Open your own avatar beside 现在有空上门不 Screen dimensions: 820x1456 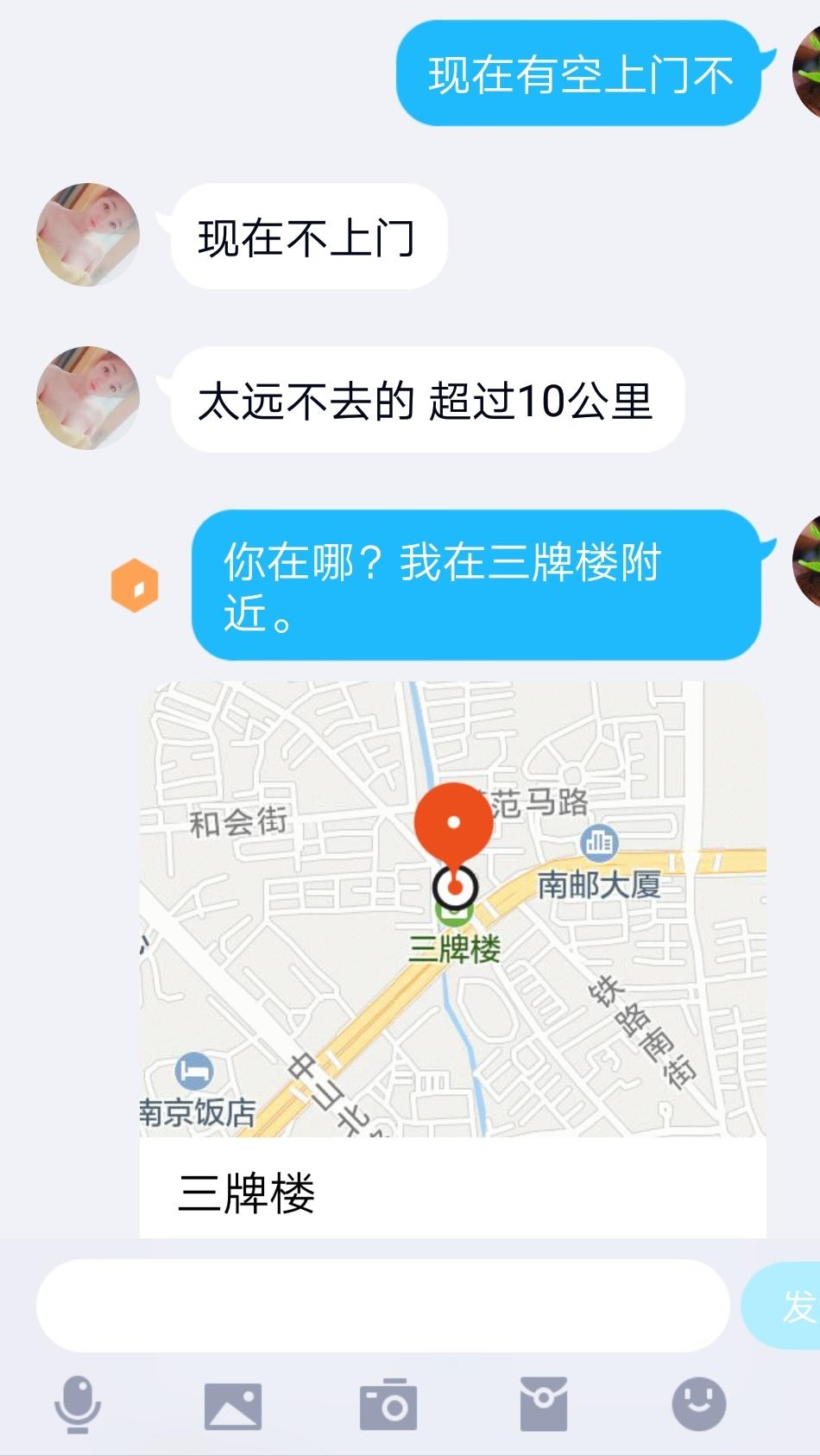tap(808, 73)
